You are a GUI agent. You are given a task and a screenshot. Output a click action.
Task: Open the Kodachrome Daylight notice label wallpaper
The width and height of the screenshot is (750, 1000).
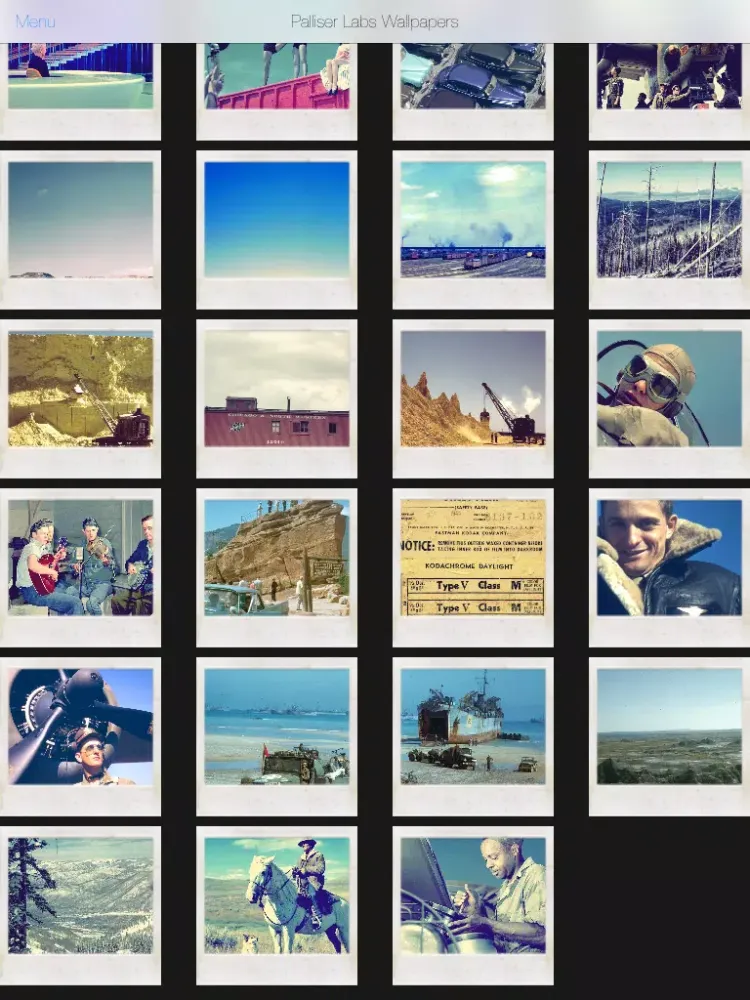[473, 557]
